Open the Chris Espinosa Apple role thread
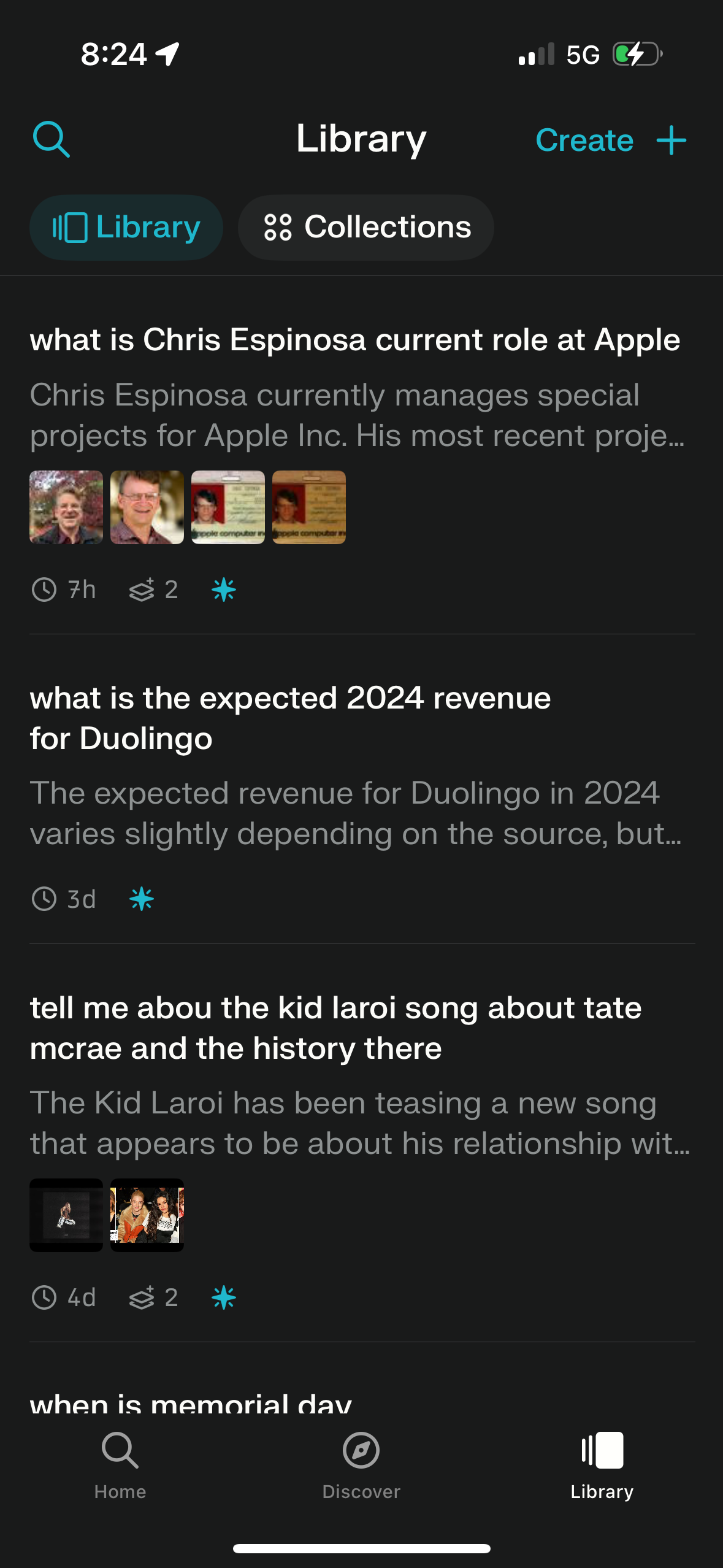The height and width of the screenshot is (1568, 723). click(354, 340)
